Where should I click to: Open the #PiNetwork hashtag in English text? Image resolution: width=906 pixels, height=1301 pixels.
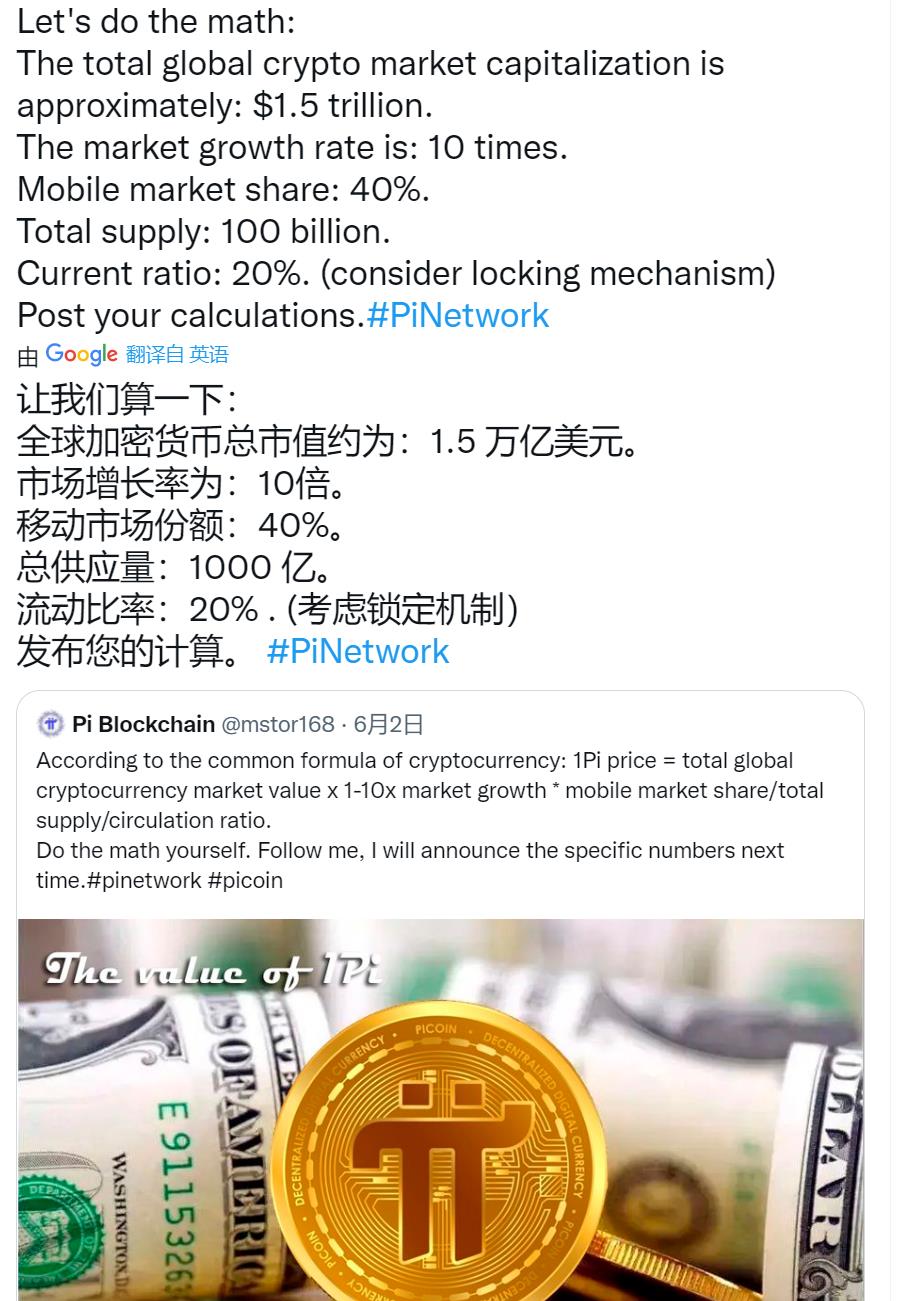coord(458,316)
